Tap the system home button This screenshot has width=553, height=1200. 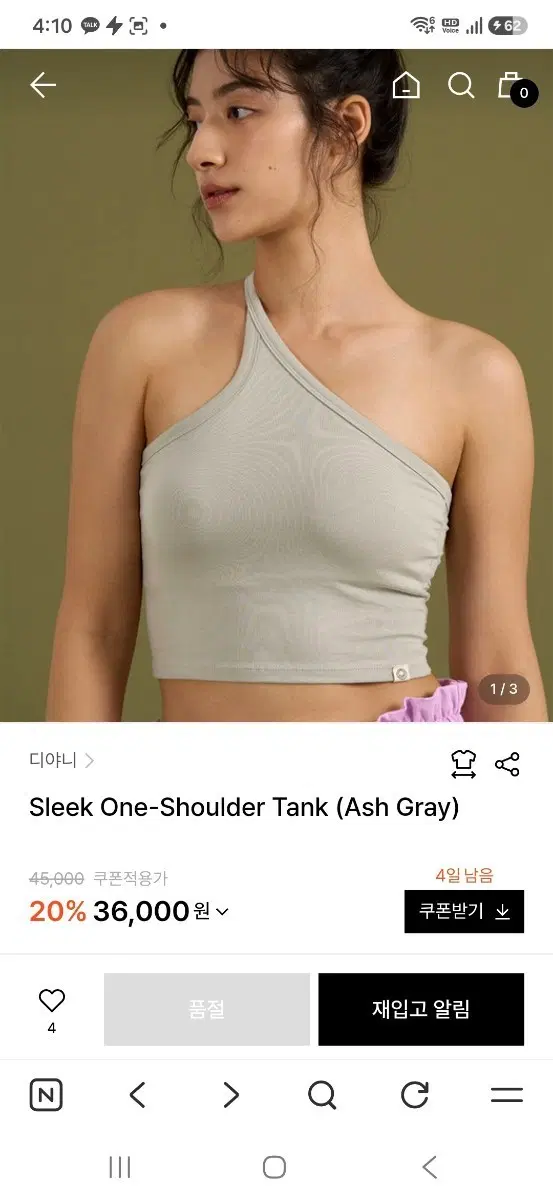(x=274, y=1167)
